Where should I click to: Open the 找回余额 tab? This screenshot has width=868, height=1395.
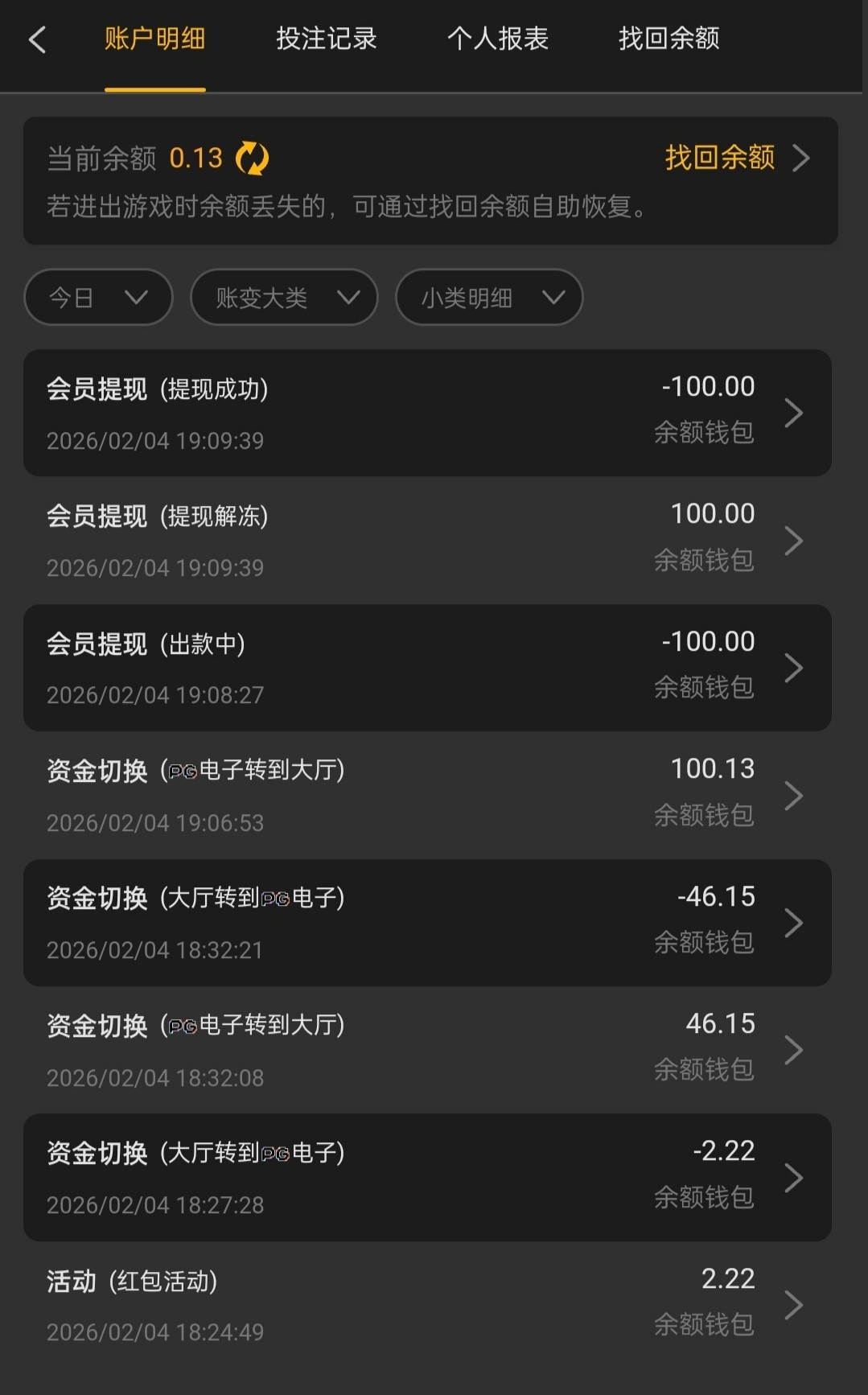(x=668, y=39)
